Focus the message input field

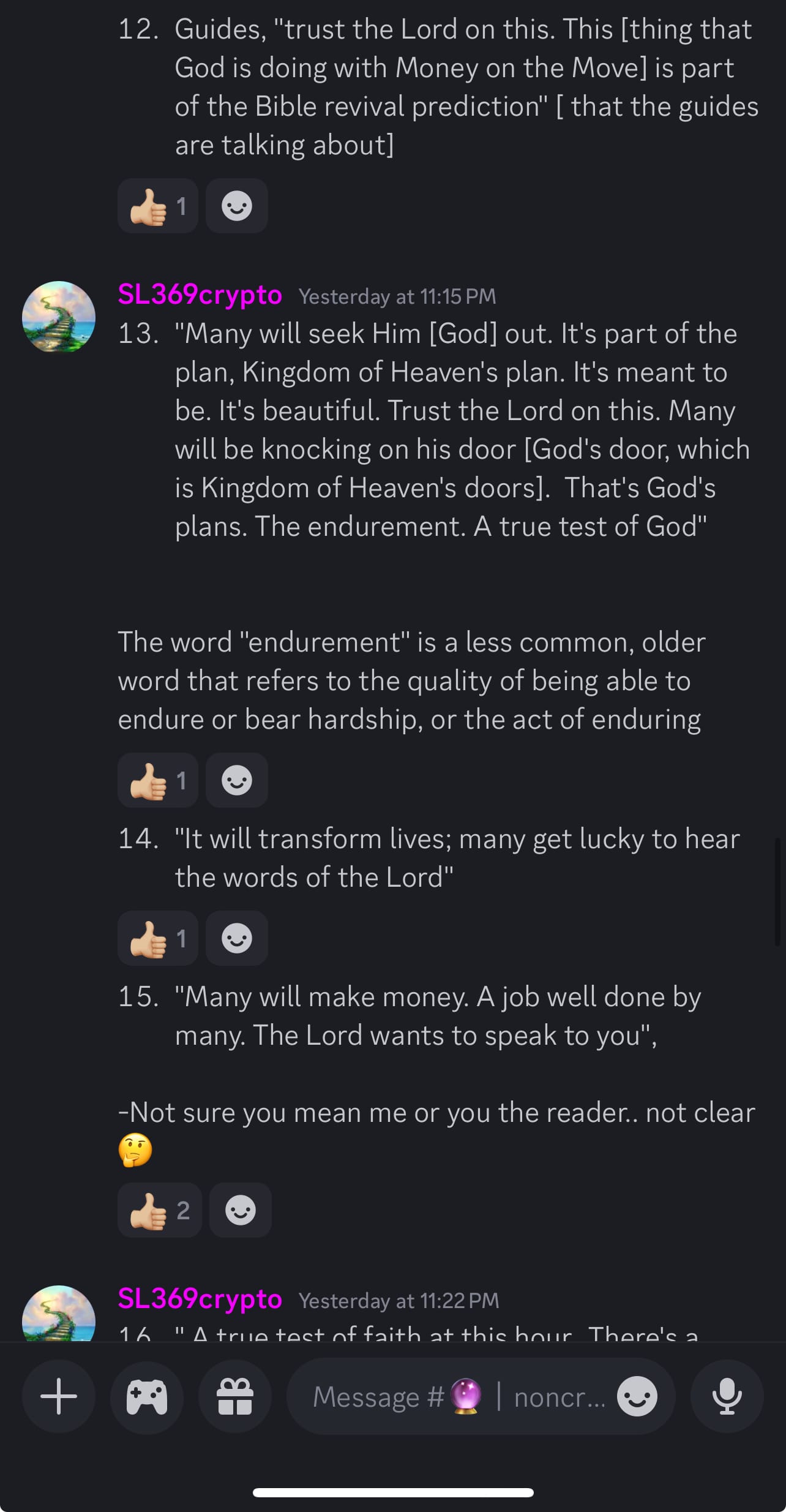click(453, 1396)
